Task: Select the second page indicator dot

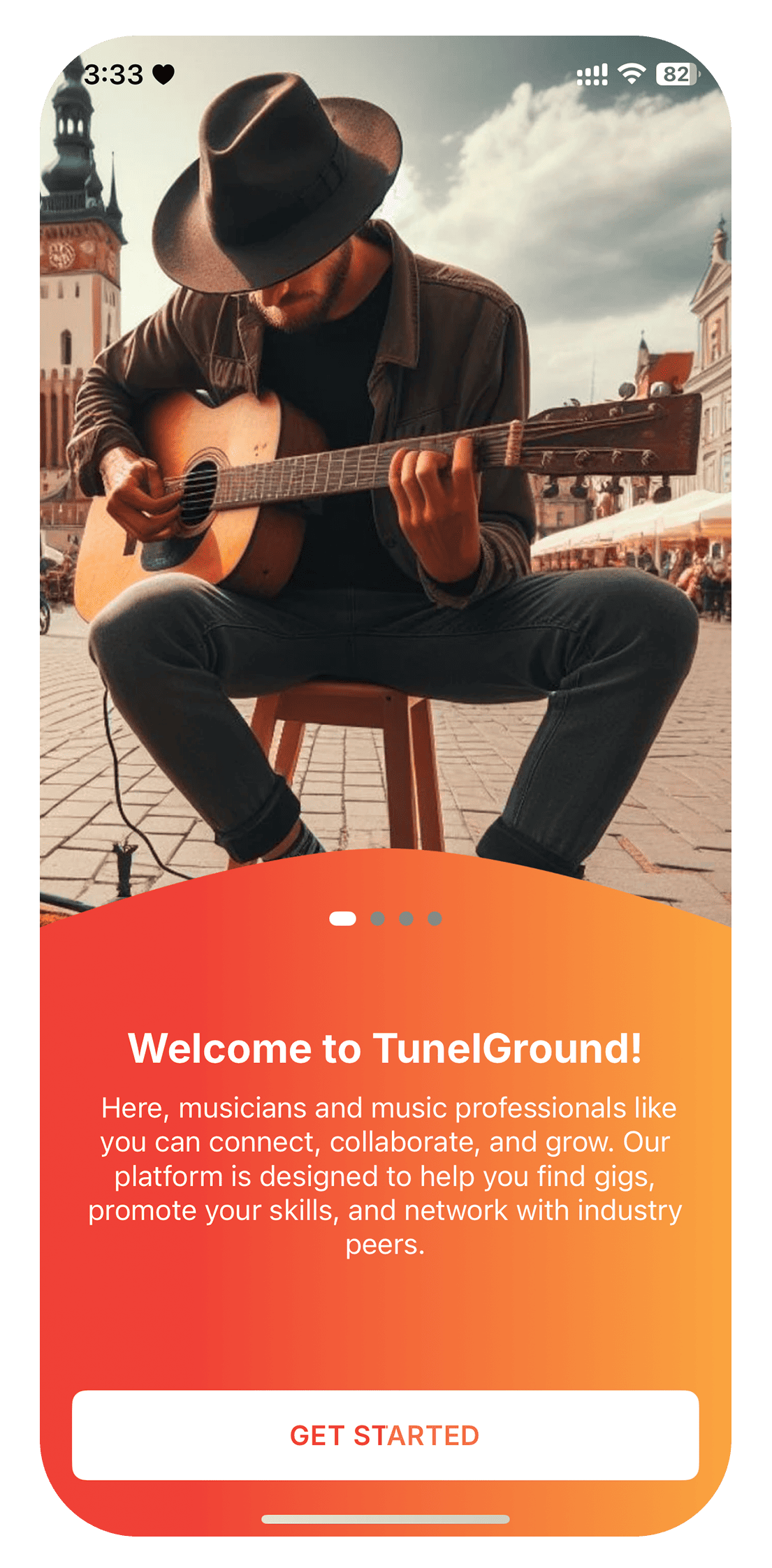Action: [x=378, y=918]
